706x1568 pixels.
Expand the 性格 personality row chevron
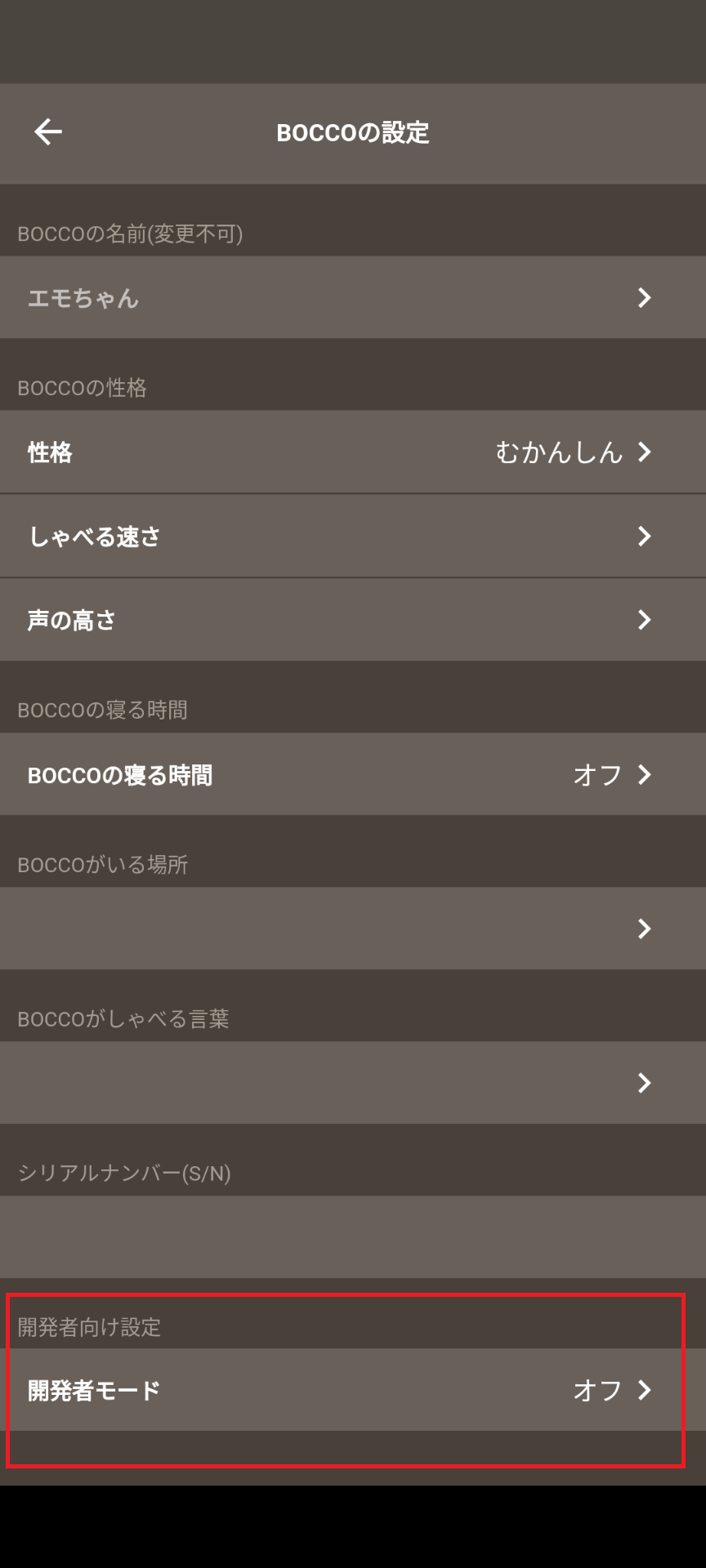pos(645,453)
